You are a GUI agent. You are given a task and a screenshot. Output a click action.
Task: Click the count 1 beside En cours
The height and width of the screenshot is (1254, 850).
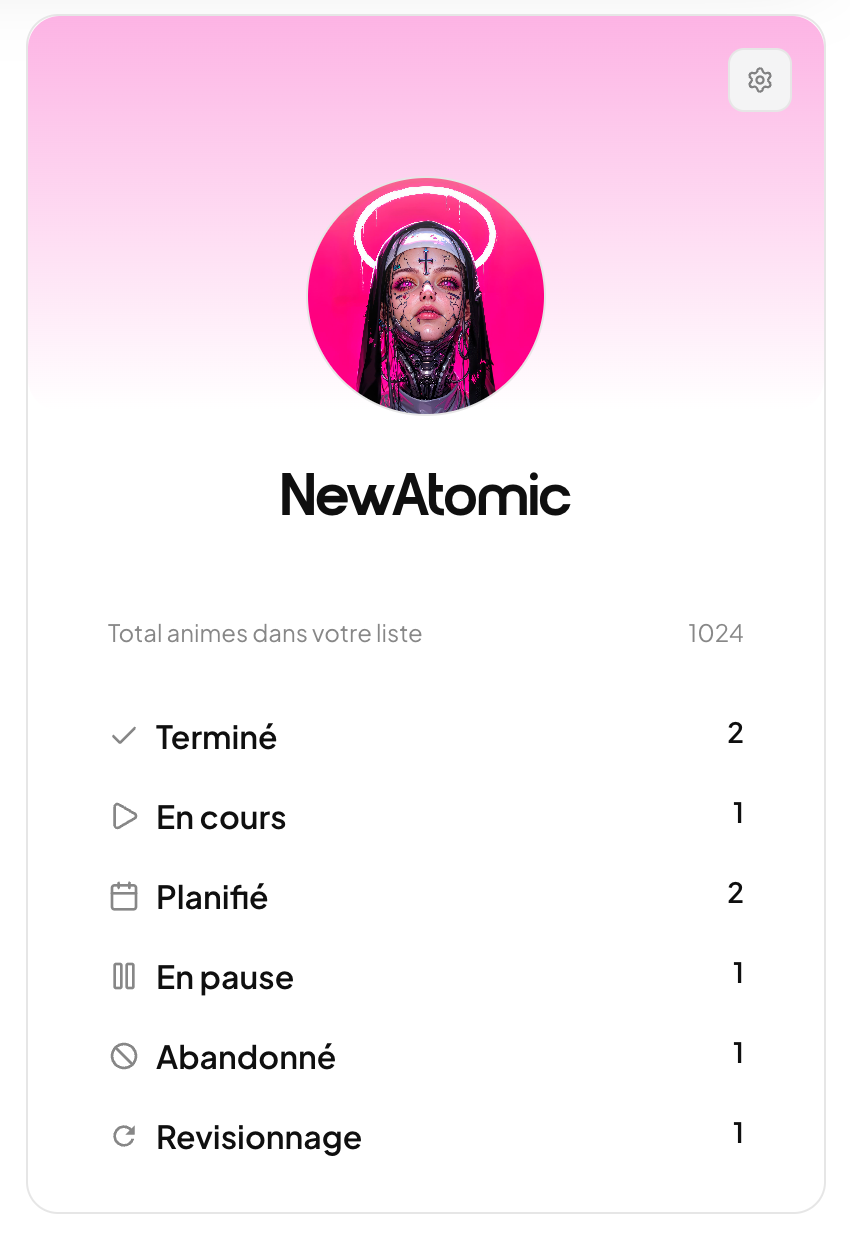pyautogui.click(x=738, y=813)
